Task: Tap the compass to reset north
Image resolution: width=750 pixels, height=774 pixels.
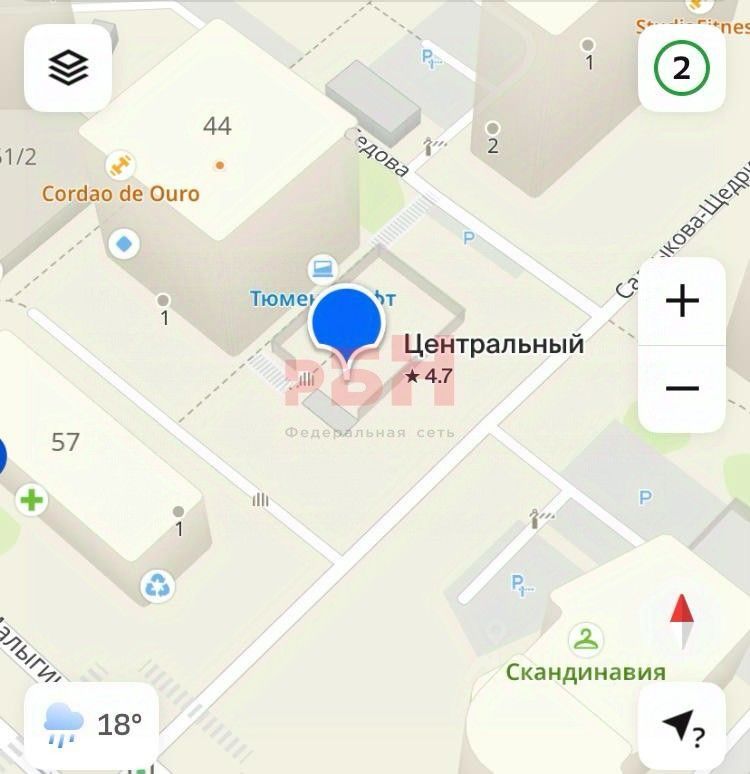Action: pos(681,620)
